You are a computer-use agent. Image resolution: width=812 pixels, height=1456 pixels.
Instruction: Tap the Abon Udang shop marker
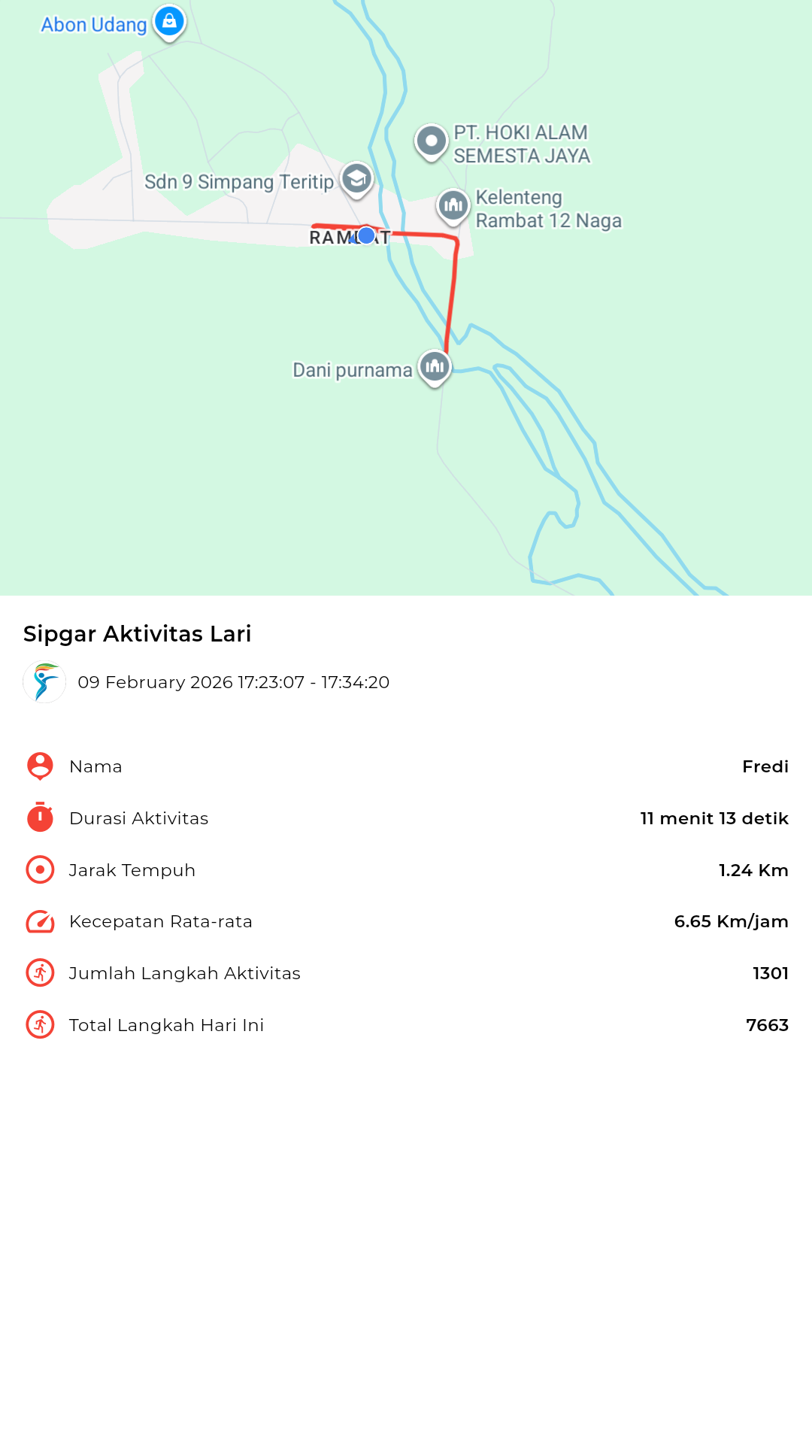tap(170, 22)
